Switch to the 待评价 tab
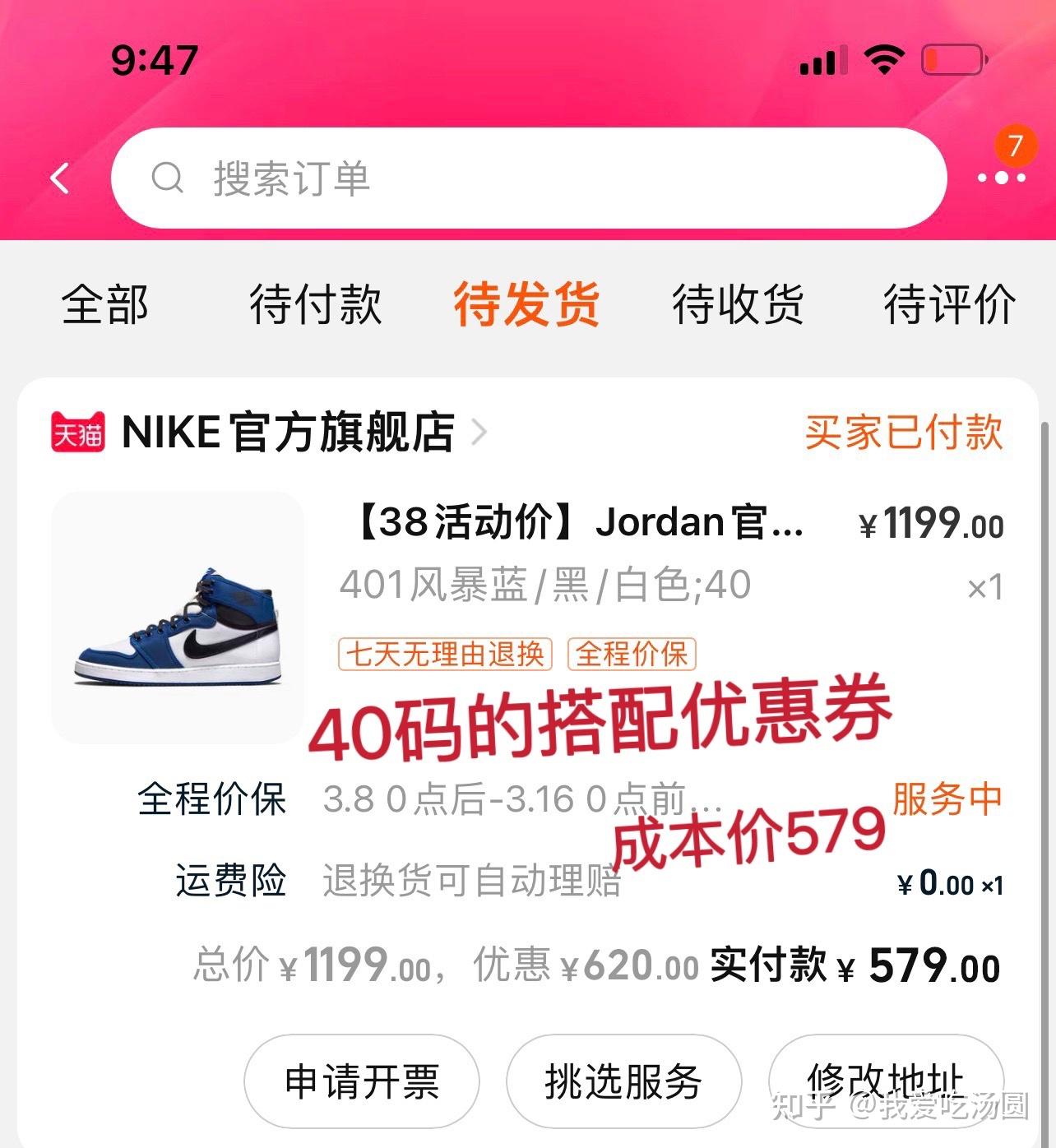 pyautogui.click(x=949, y=304)
